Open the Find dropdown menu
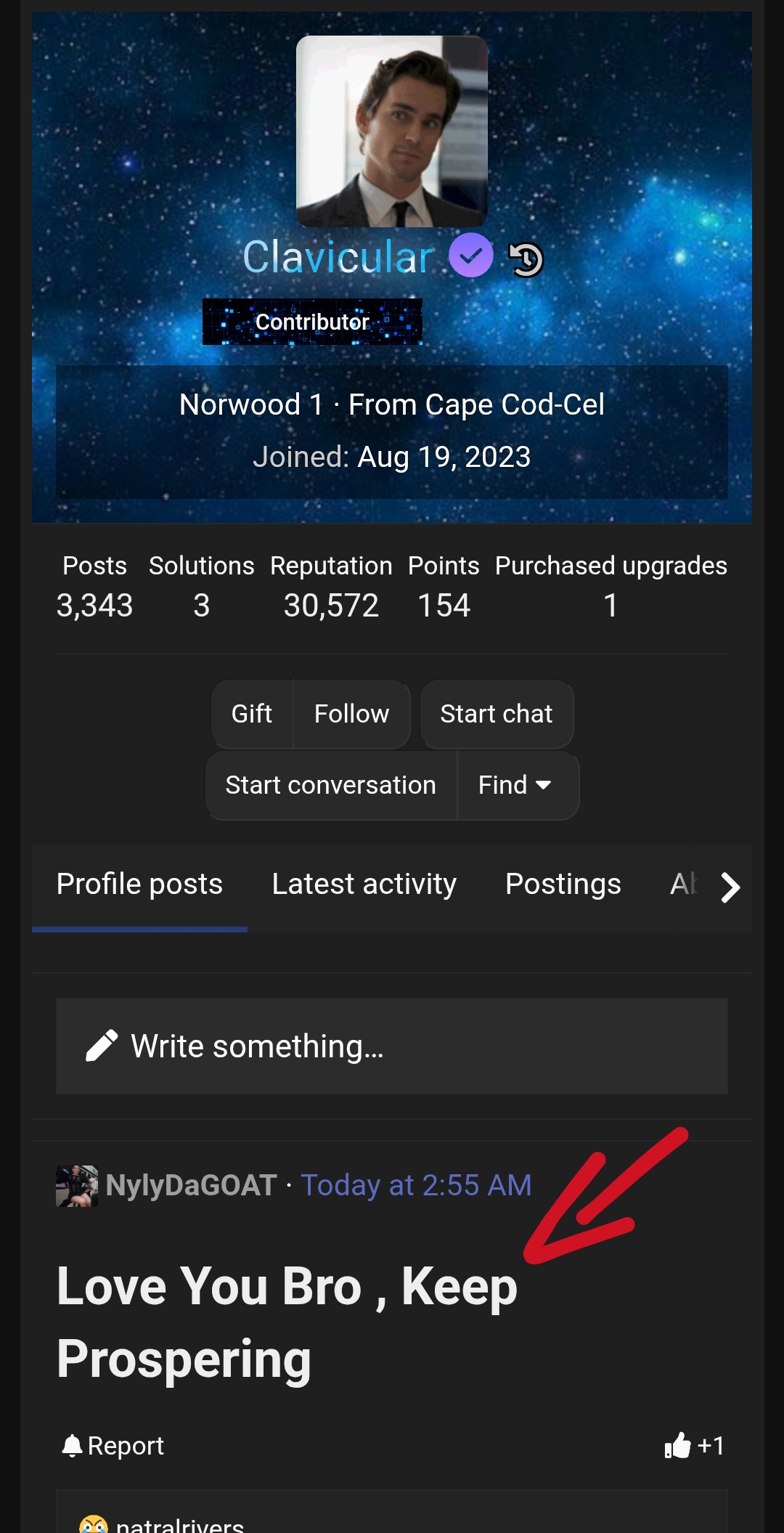 pos(517,785)
